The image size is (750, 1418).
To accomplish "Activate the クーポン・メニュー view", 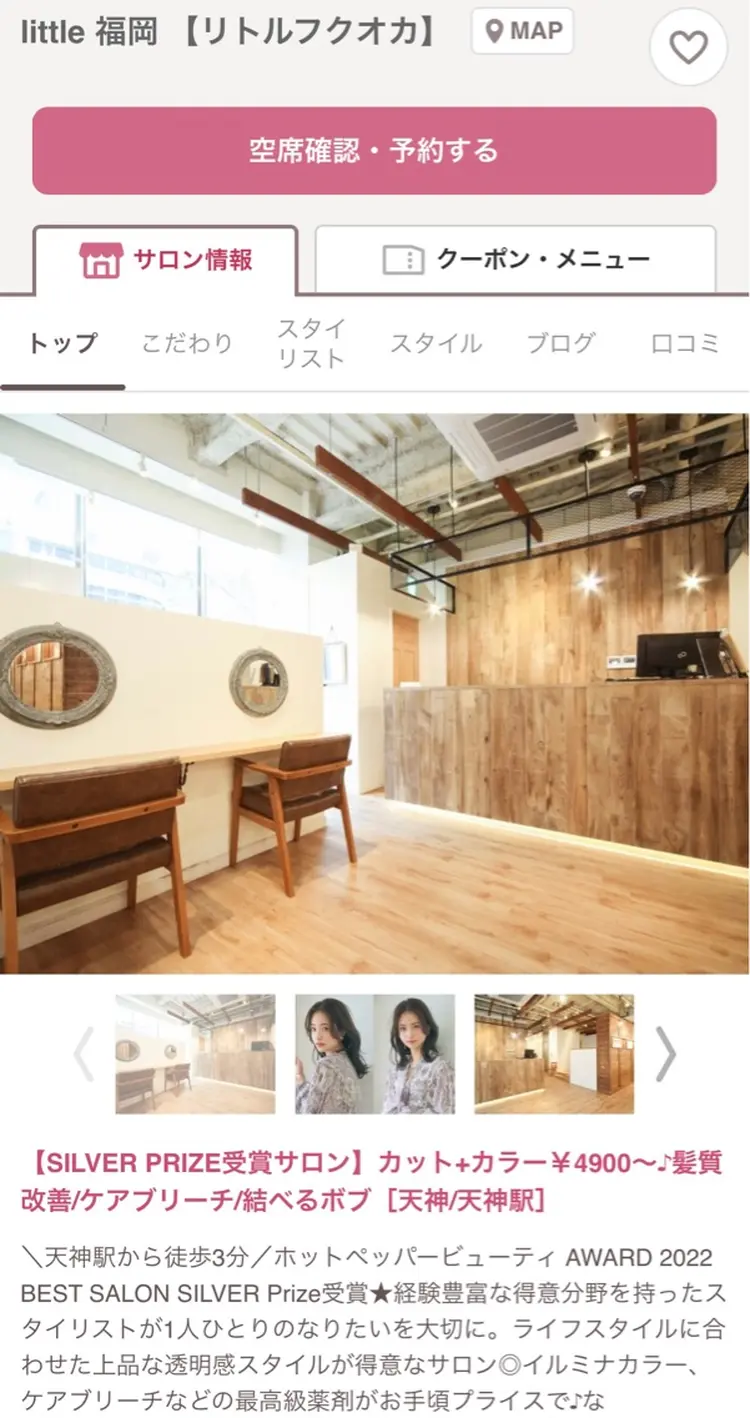I will click(513, 258).
